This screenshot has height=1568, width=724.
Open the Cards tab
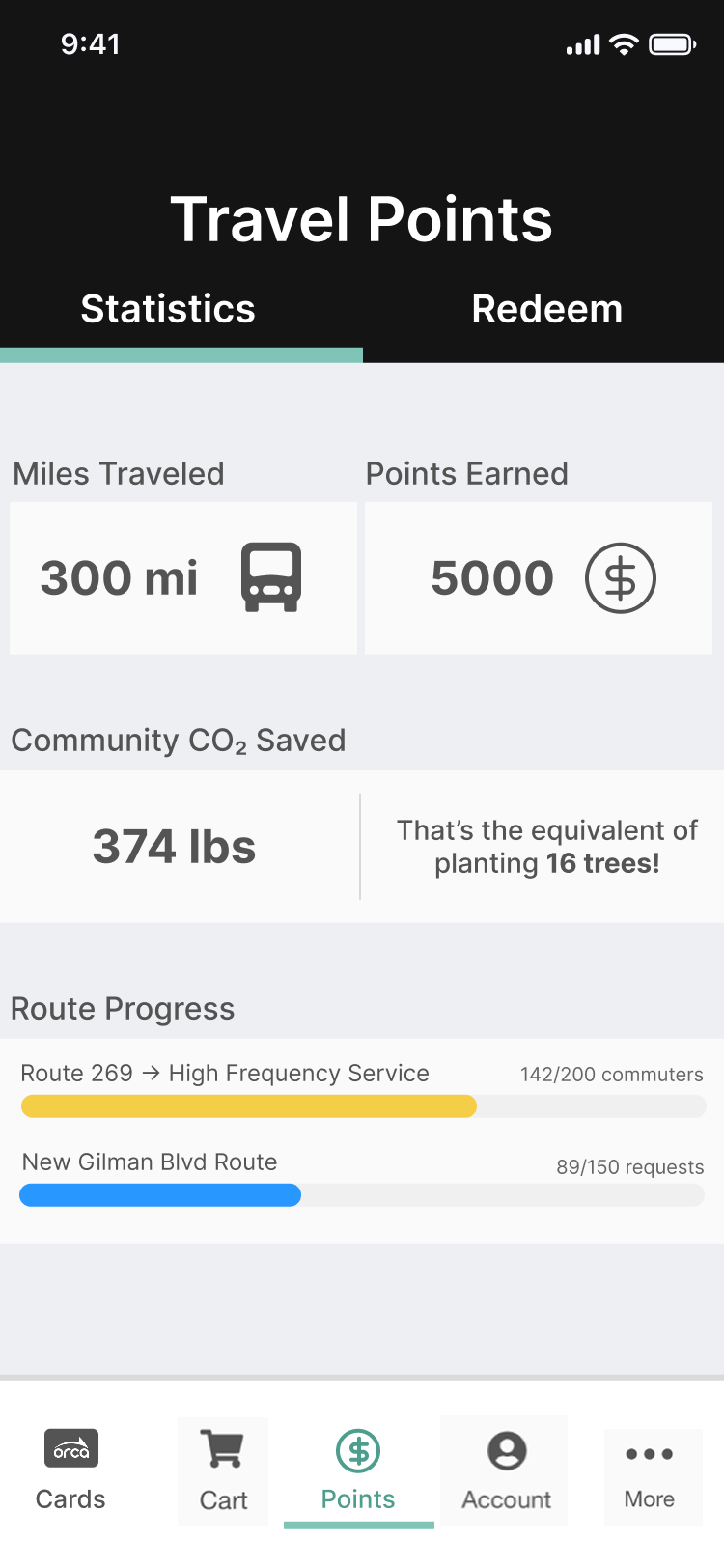pyautogui.click(x=70, y=1470)
